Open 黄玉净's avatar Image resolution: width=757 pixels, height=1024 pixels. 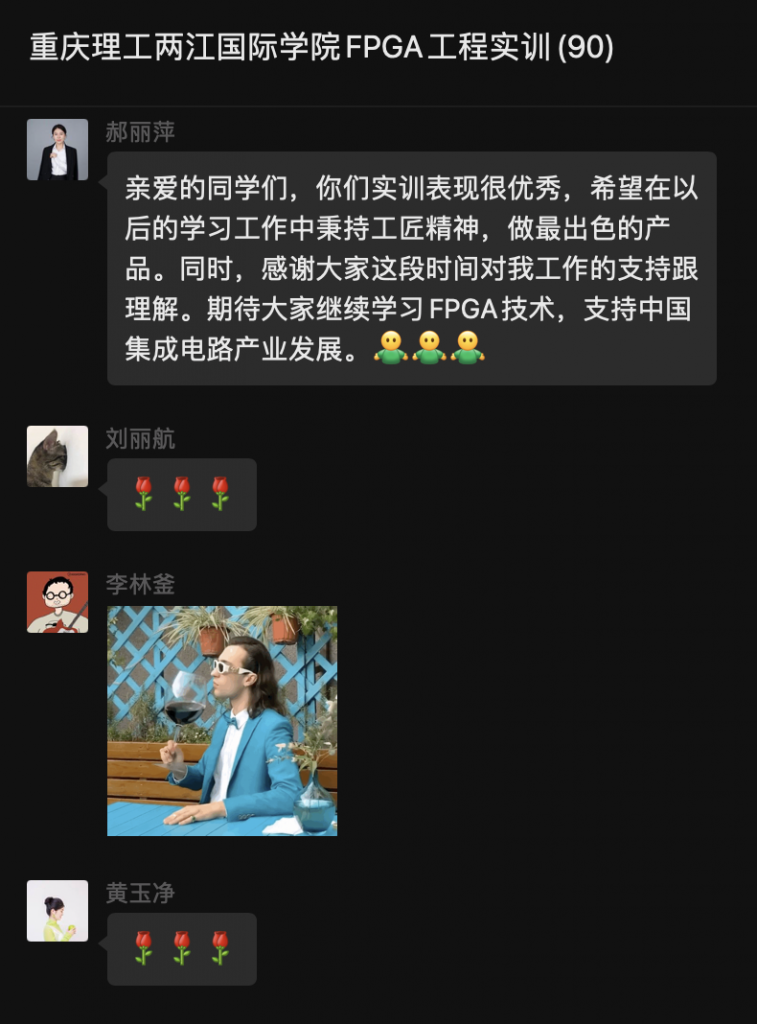click(x=57, y=911)
